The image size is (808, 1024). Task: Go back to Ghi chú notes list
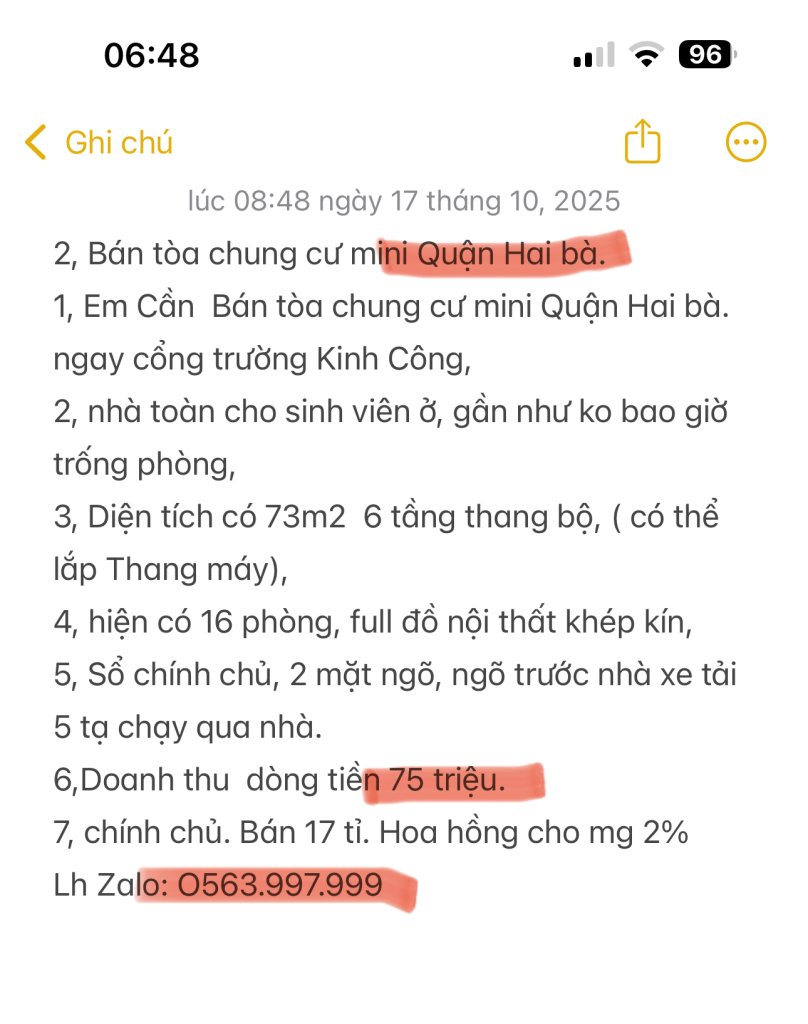click(x=98, y=143)
